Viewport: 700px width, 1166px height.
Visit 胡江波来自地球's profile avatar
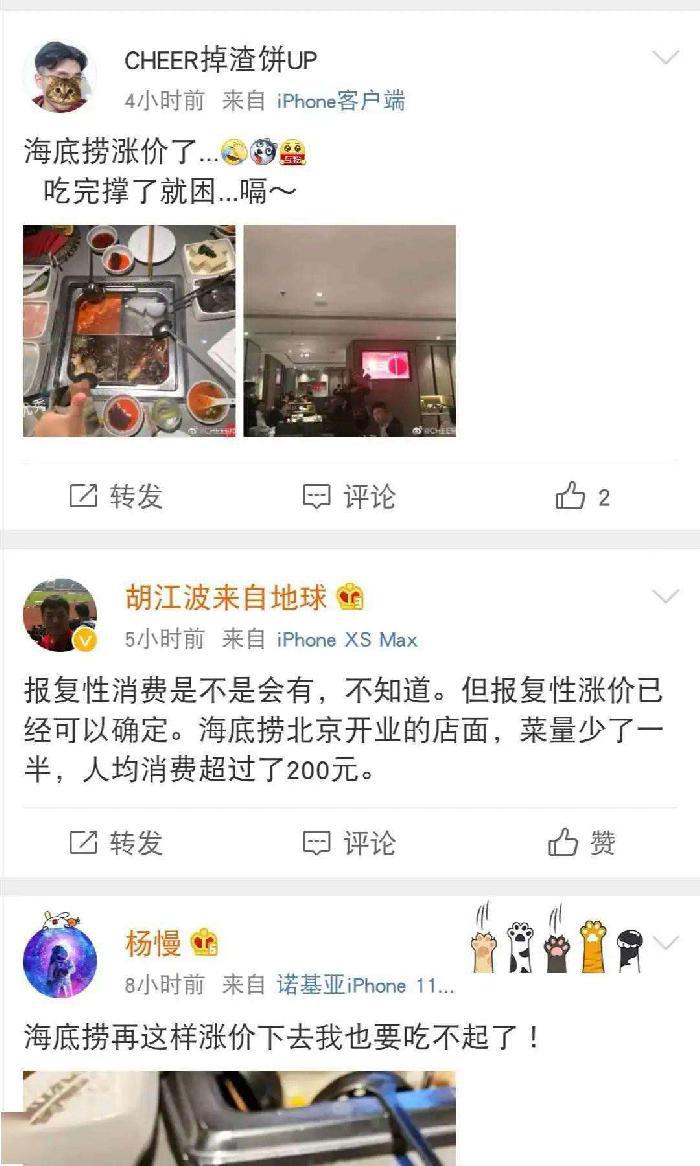tap(59, 615)
